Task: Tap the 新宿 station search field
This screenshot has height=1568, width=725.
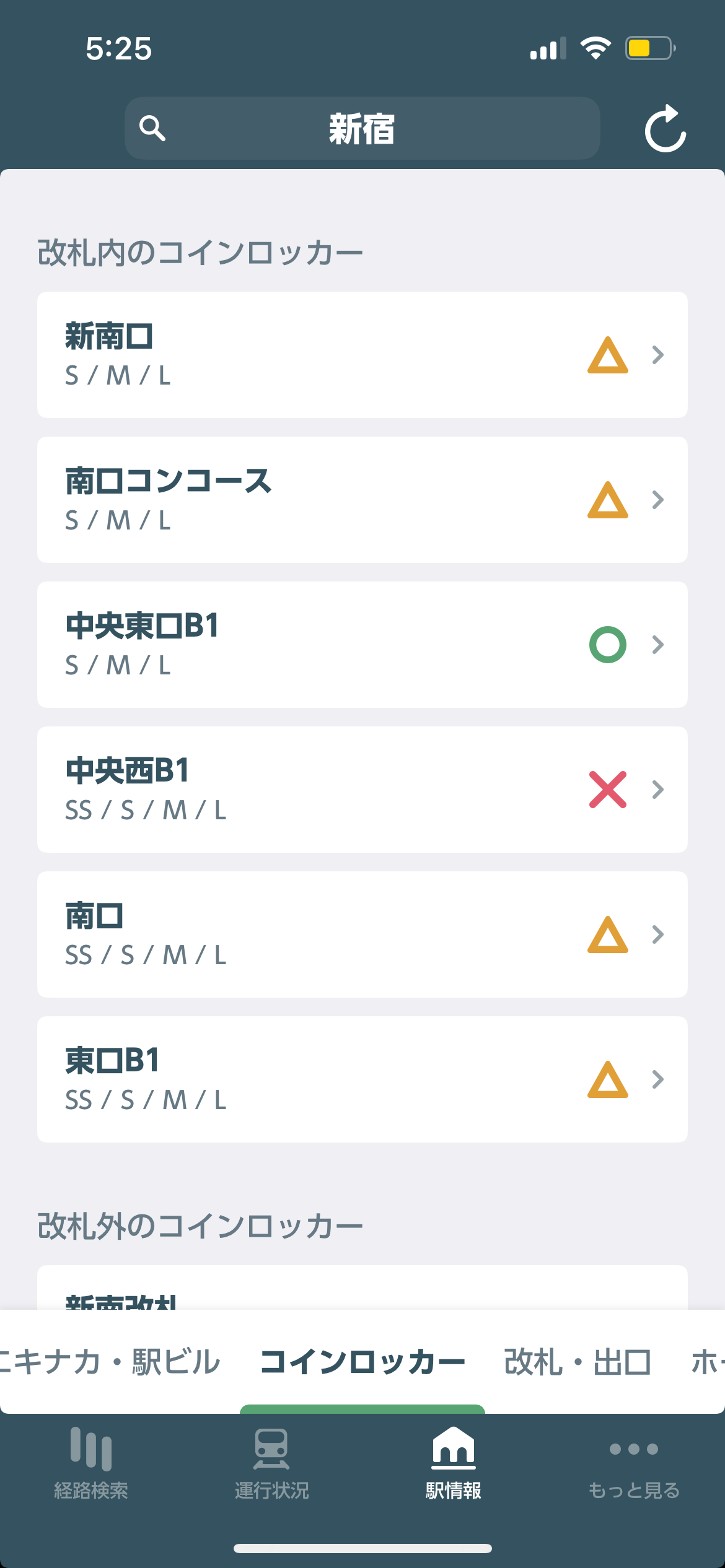Action: tap(362, 128)
